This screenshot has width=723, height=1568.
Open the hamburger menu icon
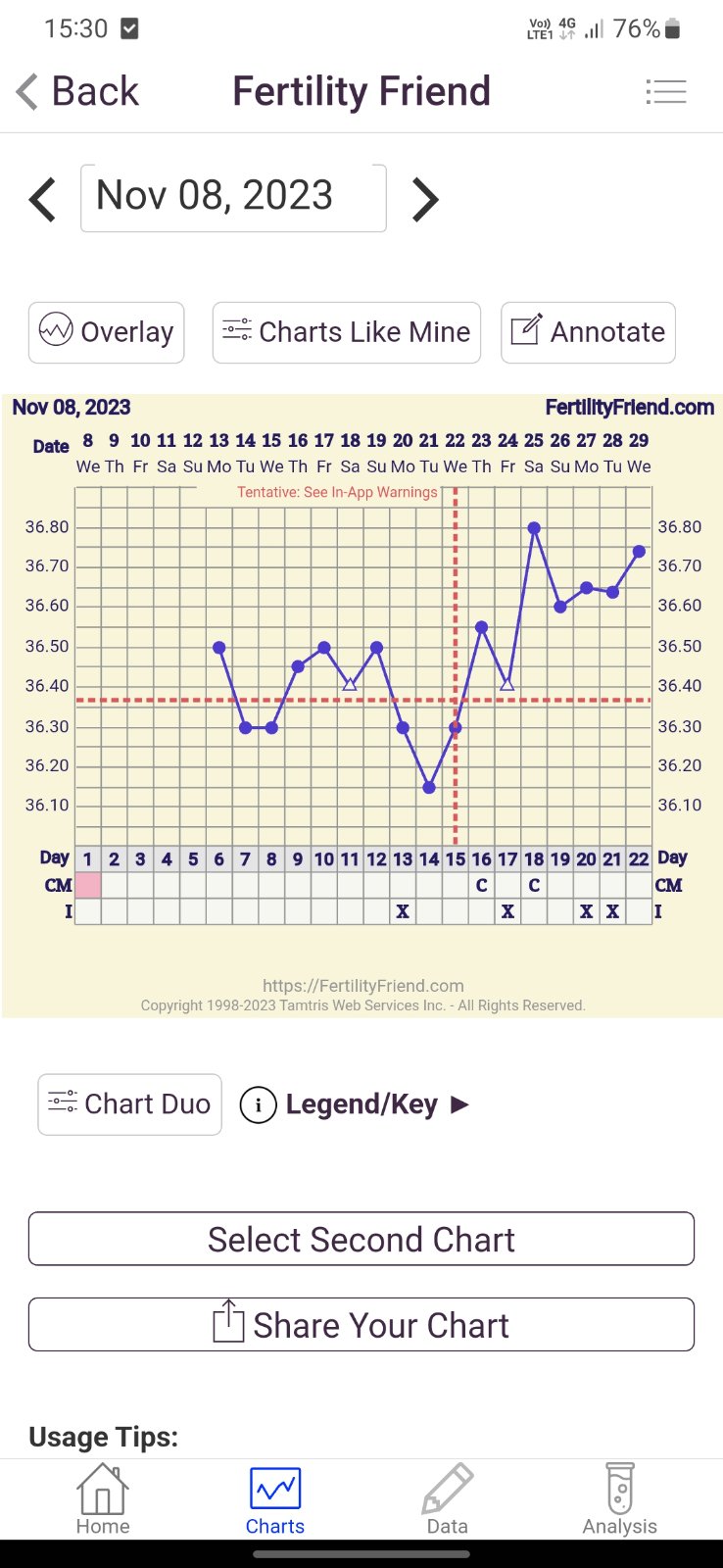666,92
